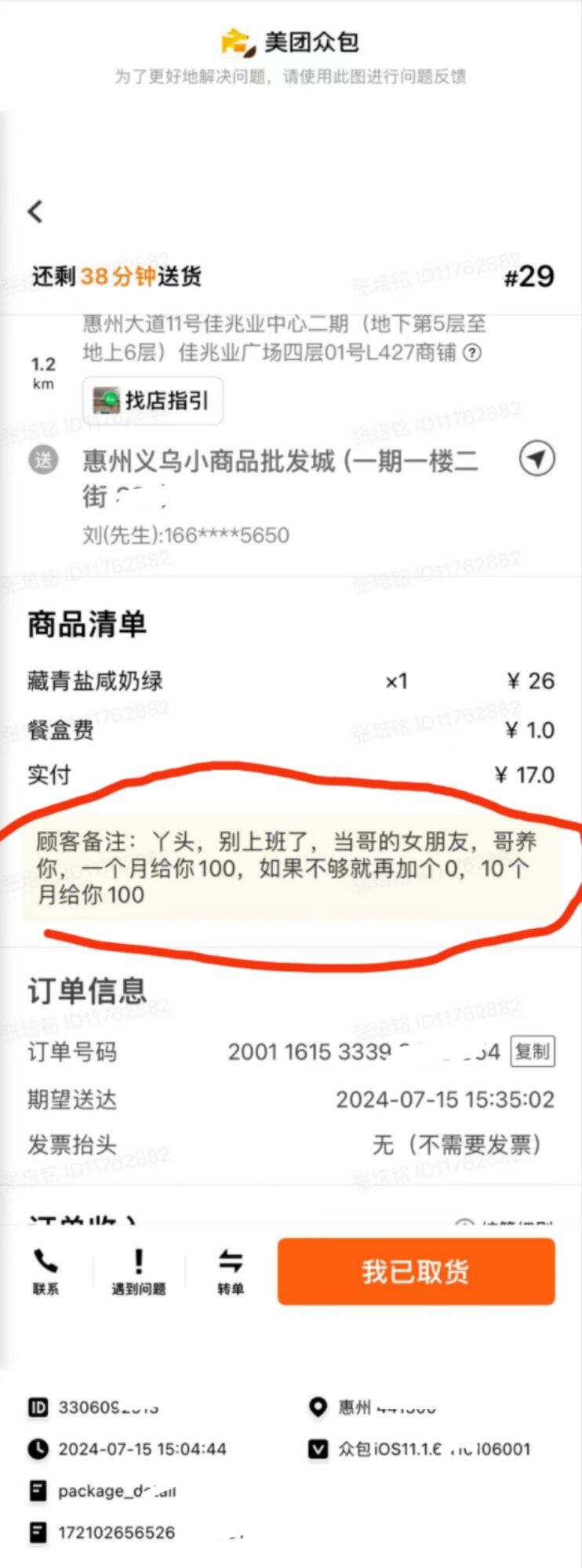Report an issue via 遇到问题
The image size is (582, 1568).
(139, 1270)
